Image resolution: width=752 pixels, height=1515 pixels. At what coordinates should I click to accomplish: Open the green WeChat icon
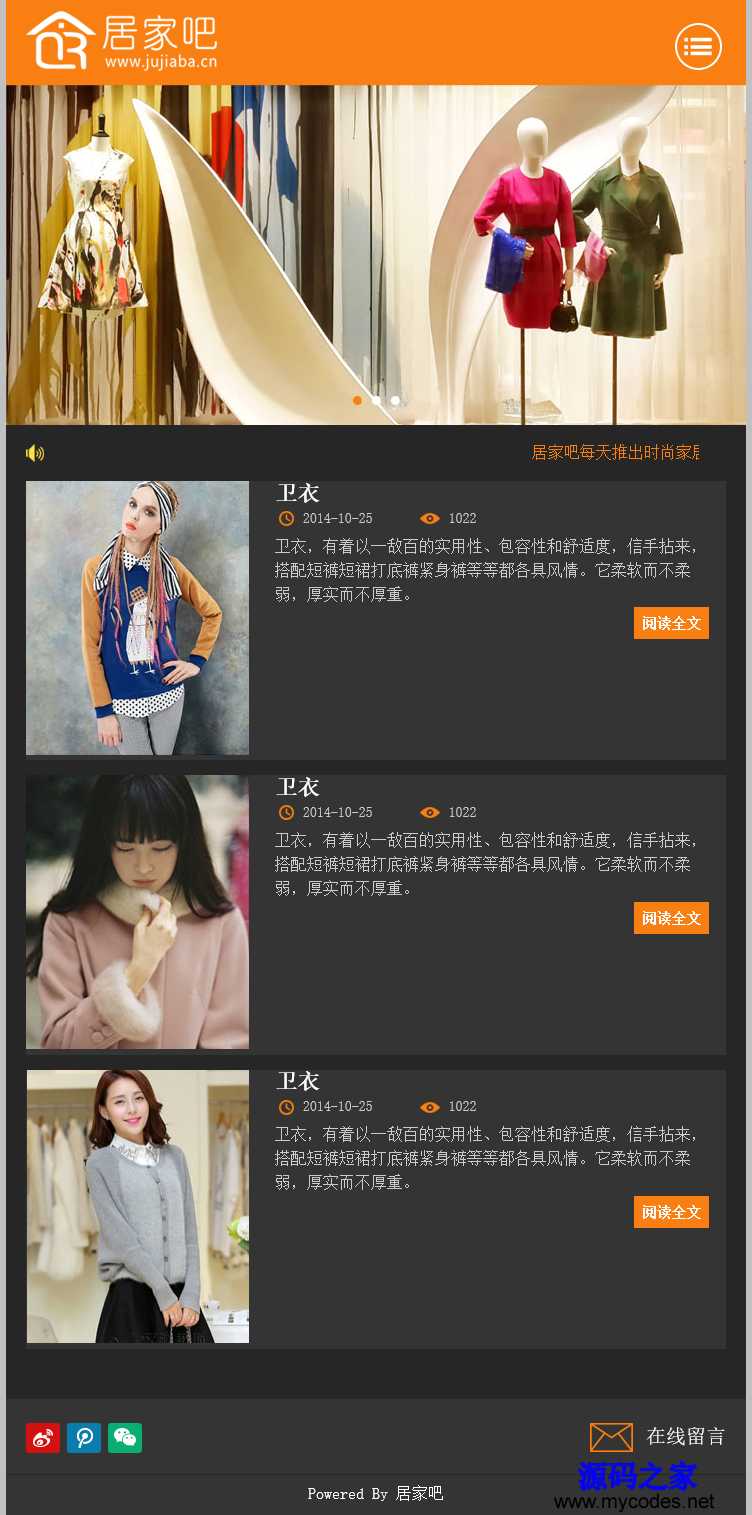point(125,1438)
